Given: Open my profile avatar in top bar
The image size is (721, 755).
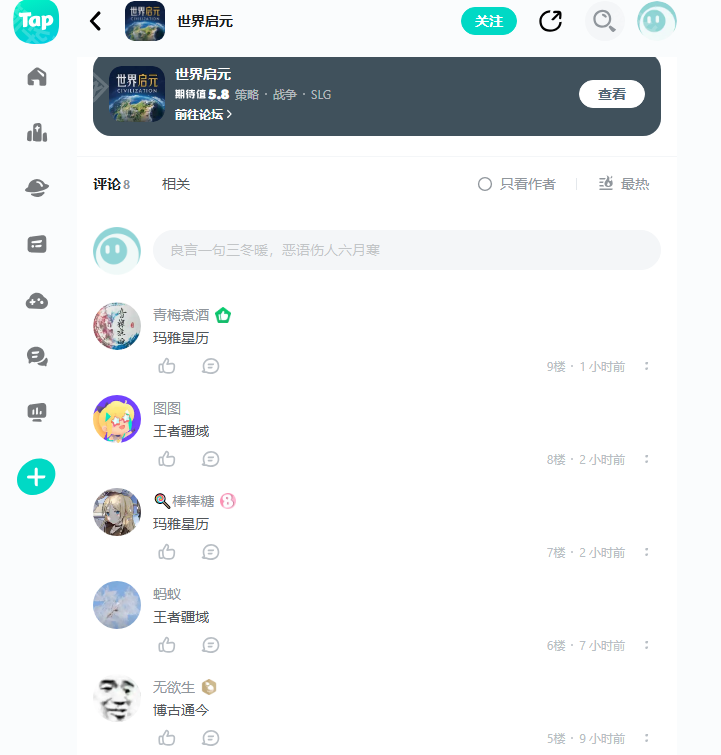Looking at the screenshot, I should pyautogui.click(x=657, y=21).
